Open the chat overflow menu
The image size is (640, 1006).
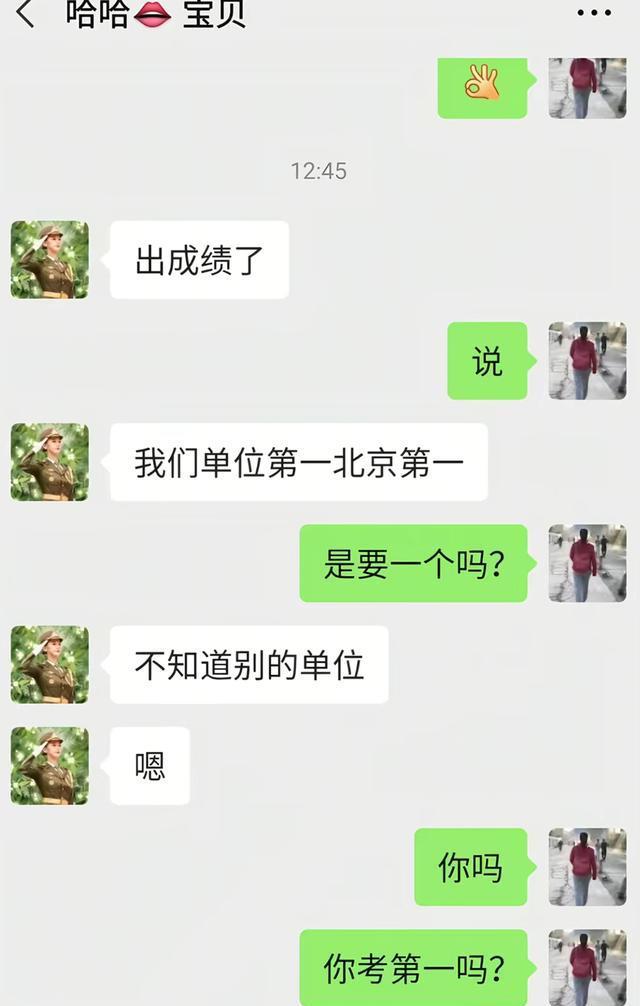(x=594, y=13)
